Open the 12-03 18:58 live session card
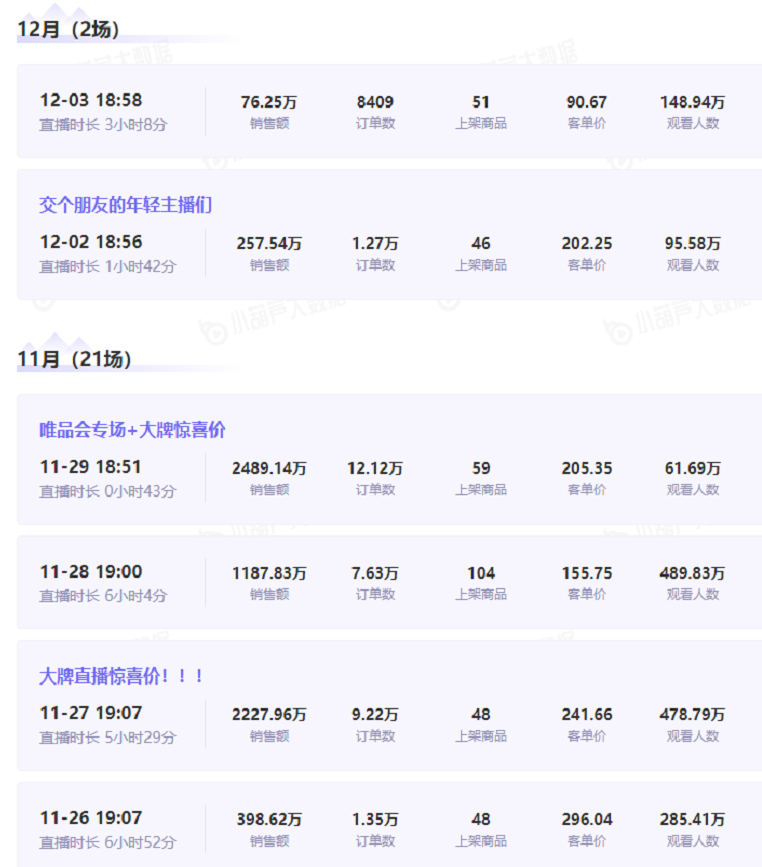The width and height of the screenshot is (762, 867). coord(388,111)
